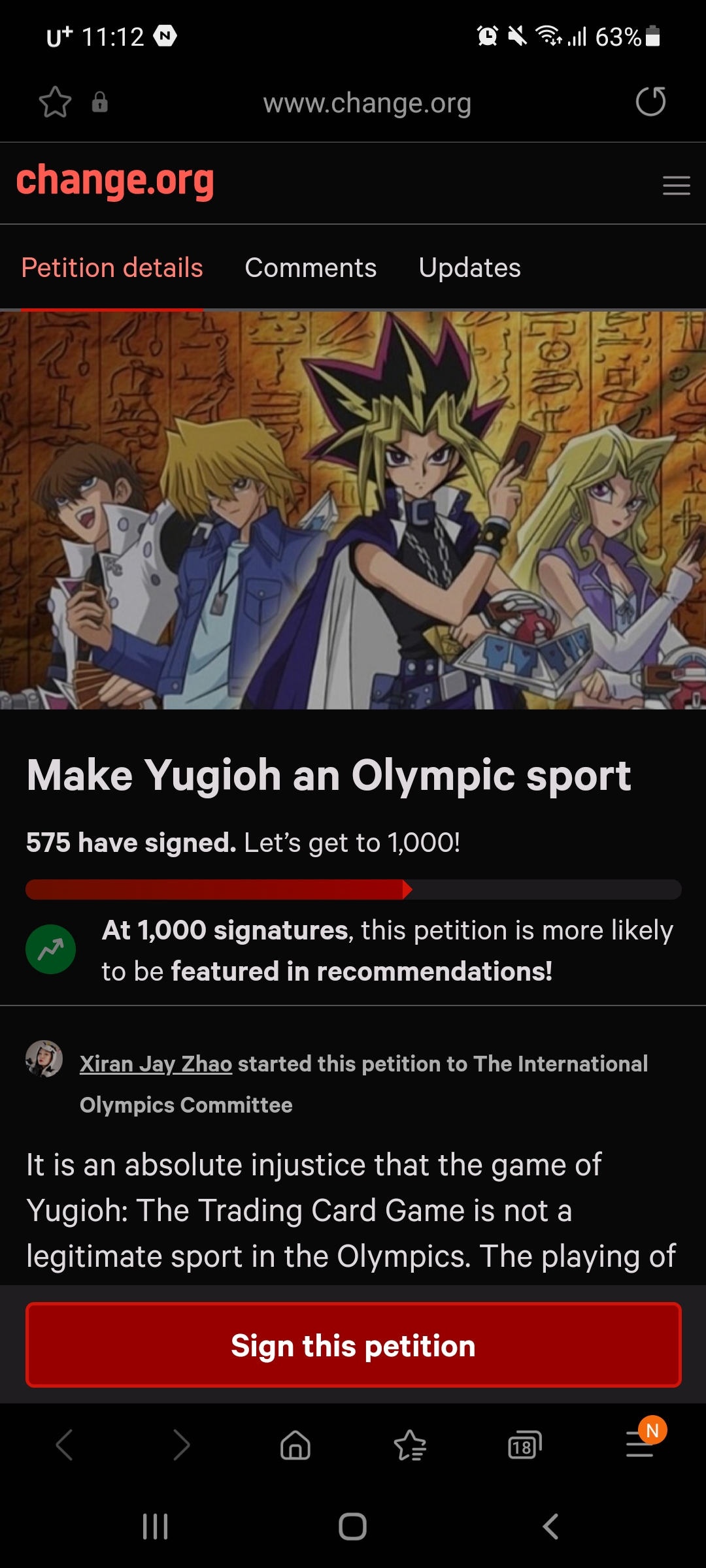Go back to the previous browser page
This screenshot has height=1568, width=706.
click(x=64, y=1445)
